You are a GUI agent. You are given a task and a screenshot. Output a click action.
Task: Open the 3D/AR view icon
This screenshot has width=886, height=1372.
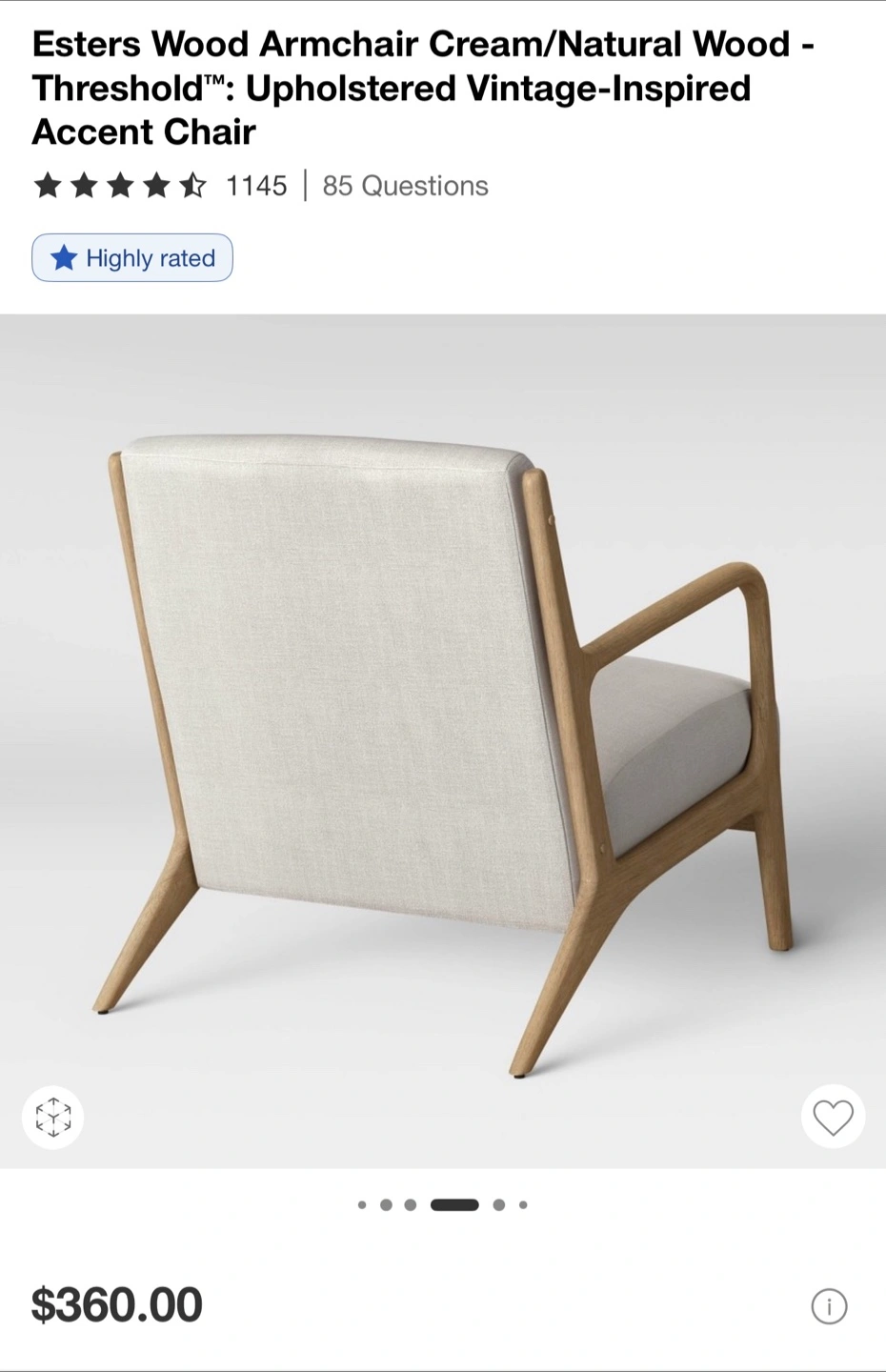click(x=53, y=1117)
